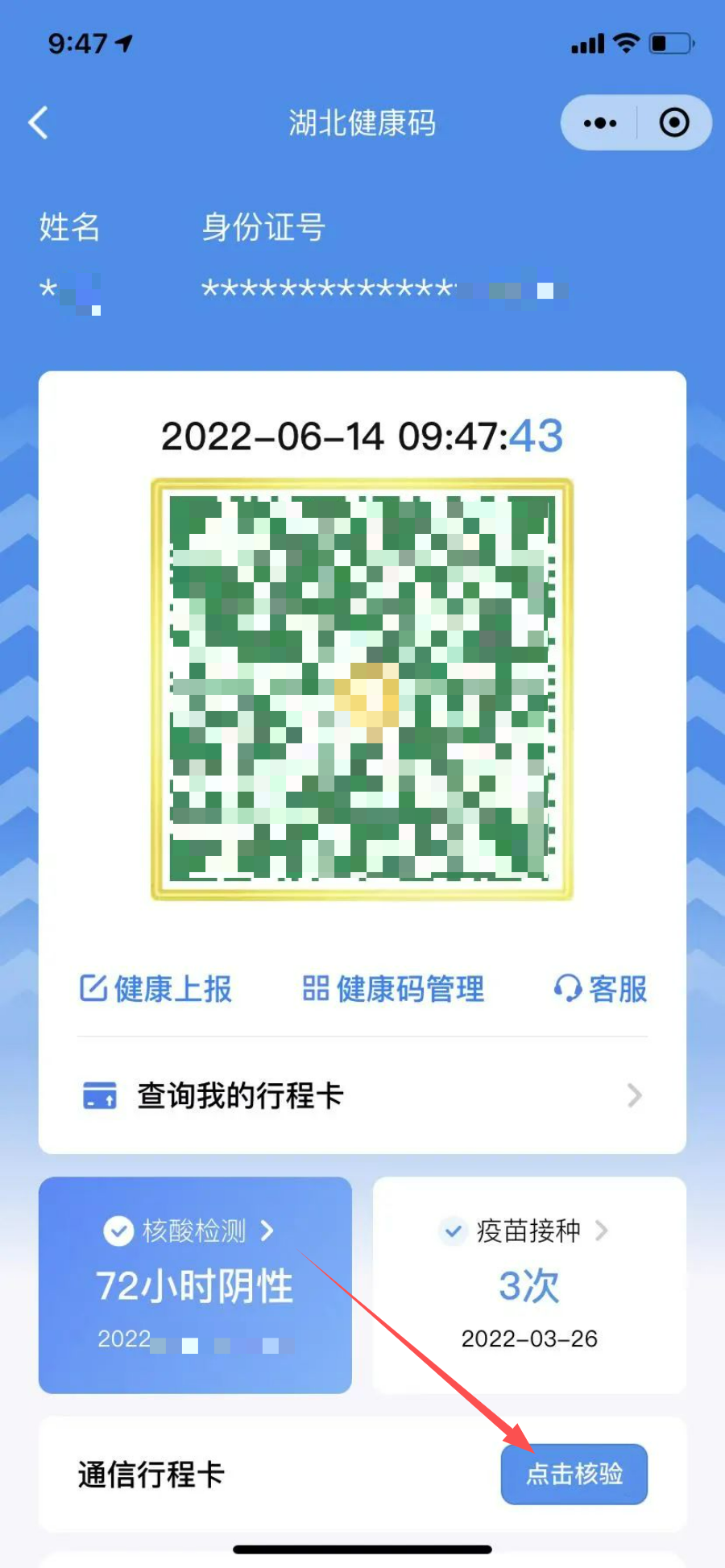The width and height of the screenshot is (725, 1568).
Task: Open 查询我的行程卡 row
Action: [362, 1095]
